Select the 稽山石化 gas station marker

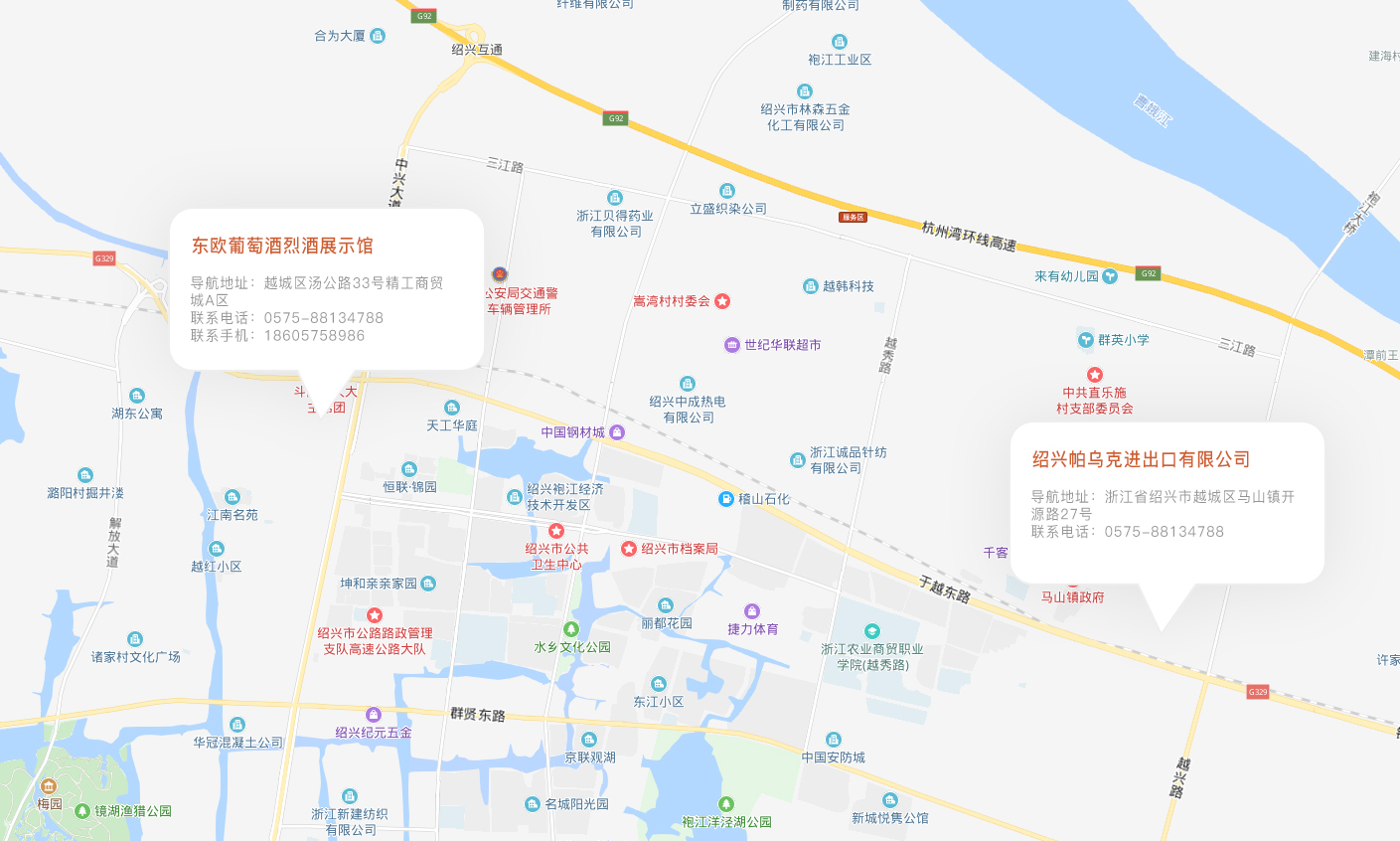[726, 499]
